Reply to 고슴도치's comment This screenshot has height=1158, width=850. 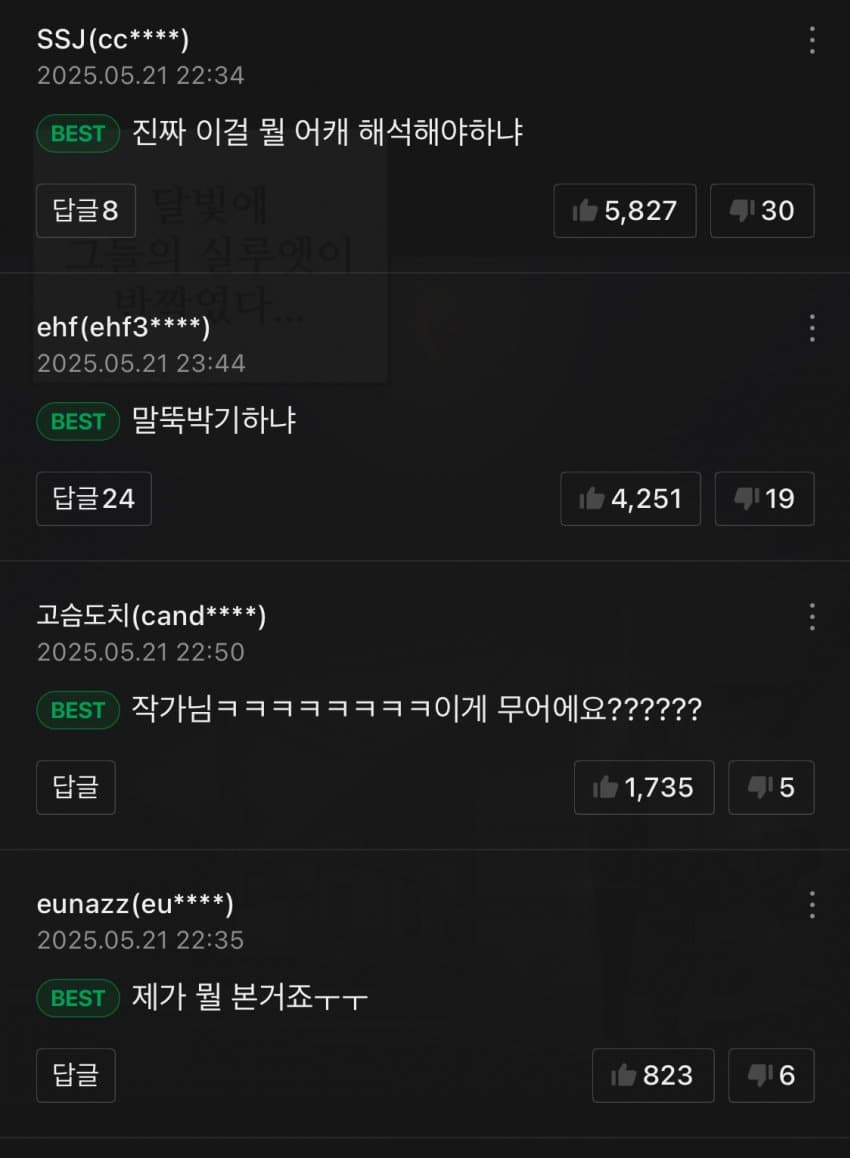76,788
